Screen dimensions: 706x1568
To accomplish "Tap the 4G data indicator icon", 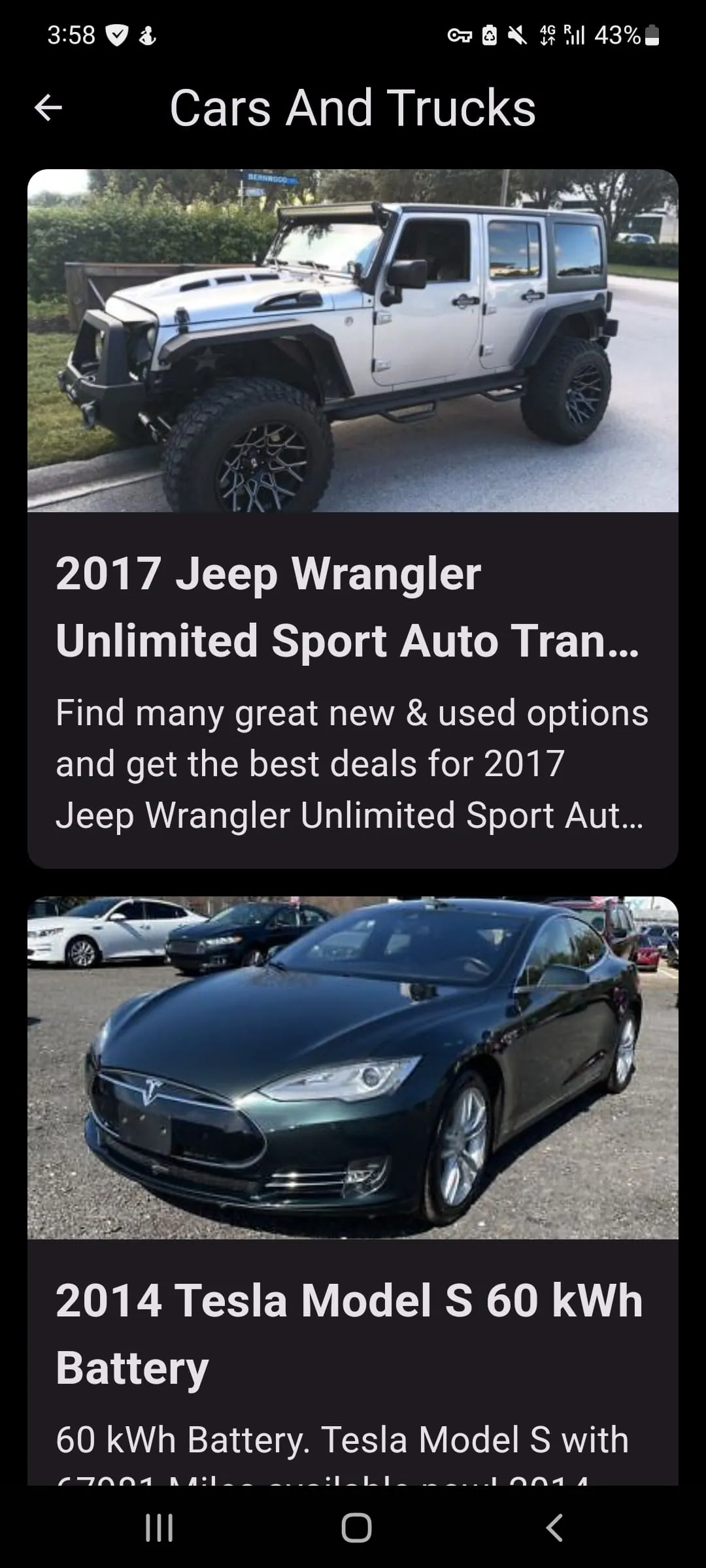I will [548, 36].
